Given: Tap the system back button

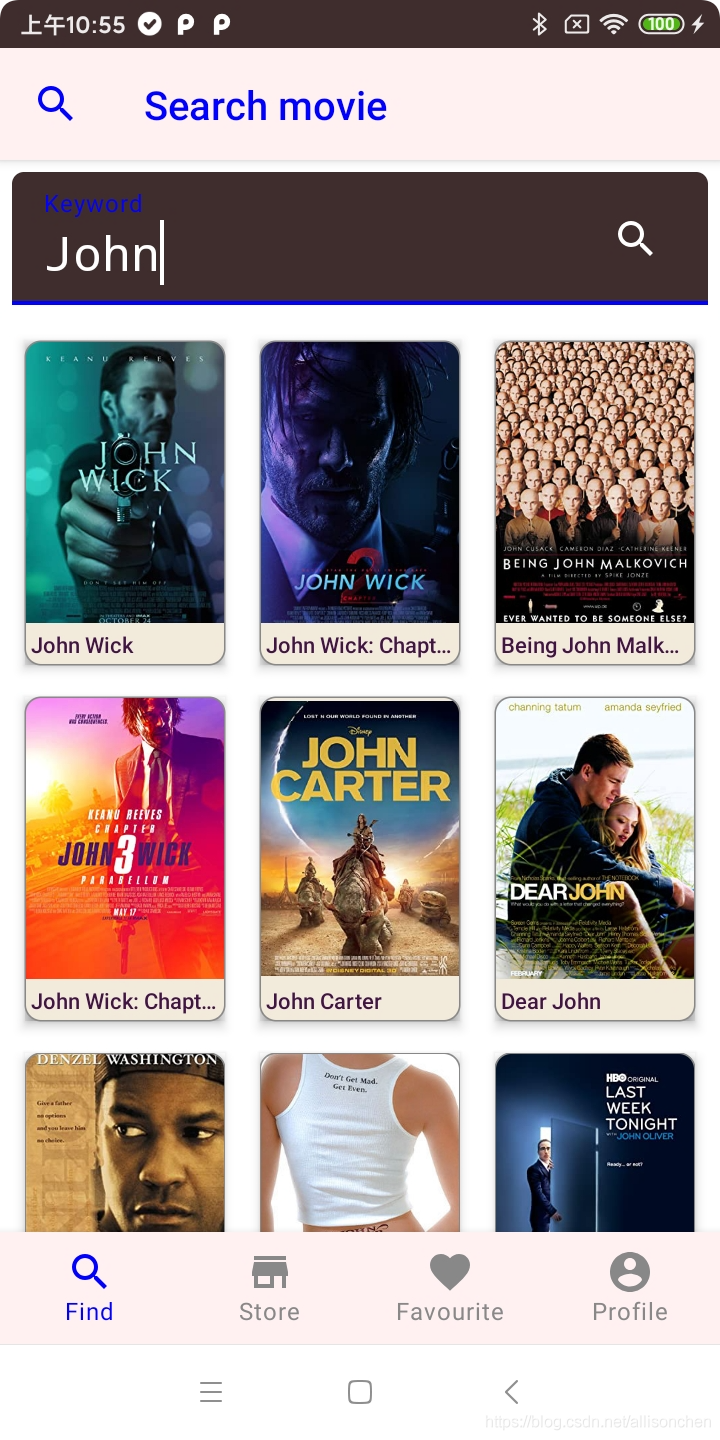Looking at the screenshot, I should pyautogui.click(x=511, y=1392).
